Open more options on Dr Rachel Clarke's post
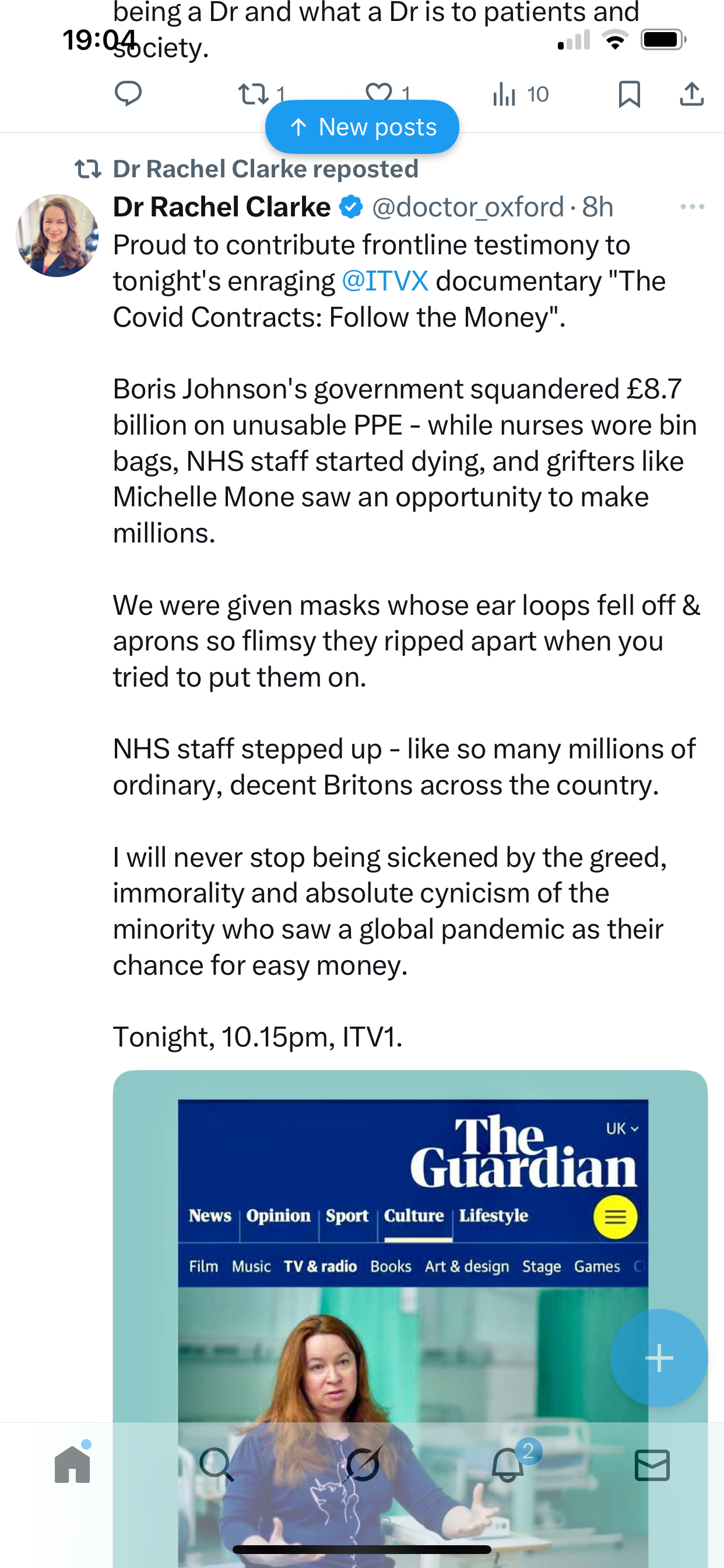 tap(692, 207)
